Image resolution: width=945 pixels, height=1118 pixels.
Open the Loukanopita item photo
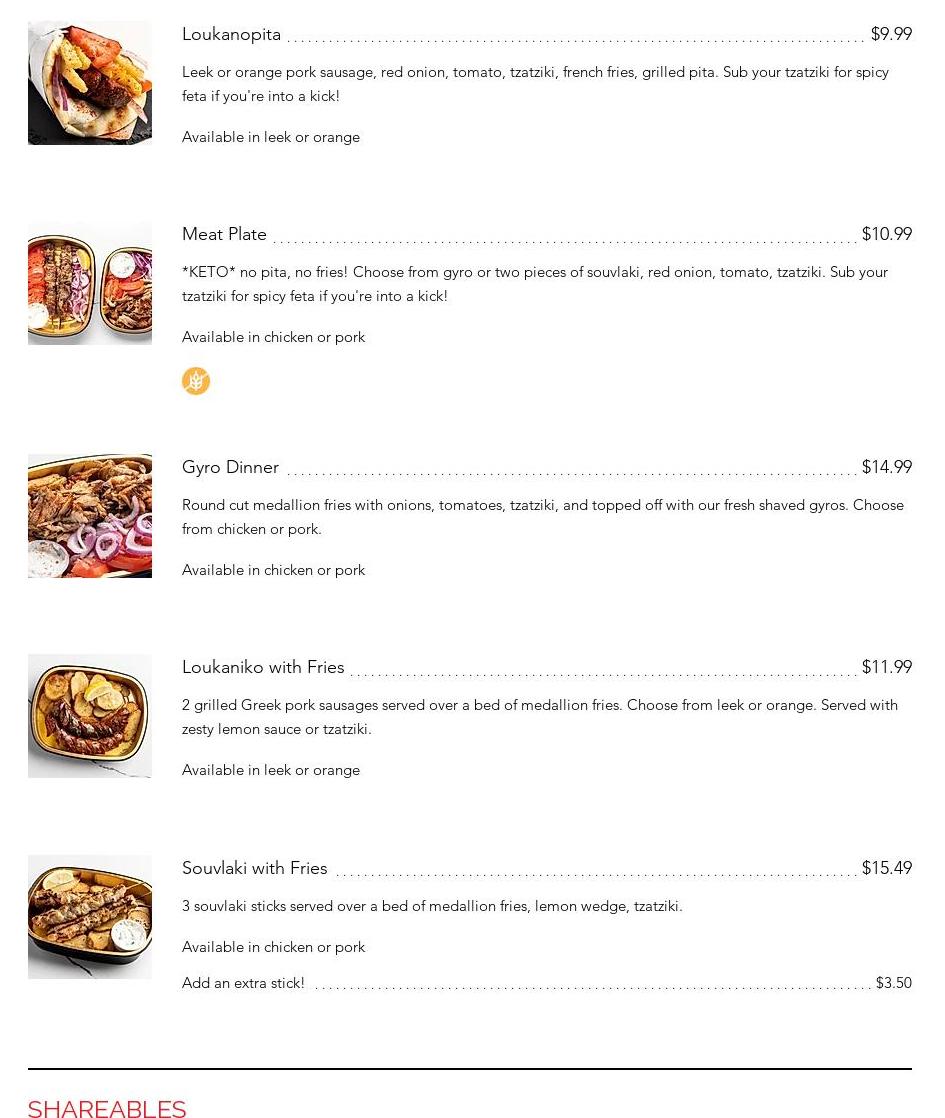click(x=90, y=83)
